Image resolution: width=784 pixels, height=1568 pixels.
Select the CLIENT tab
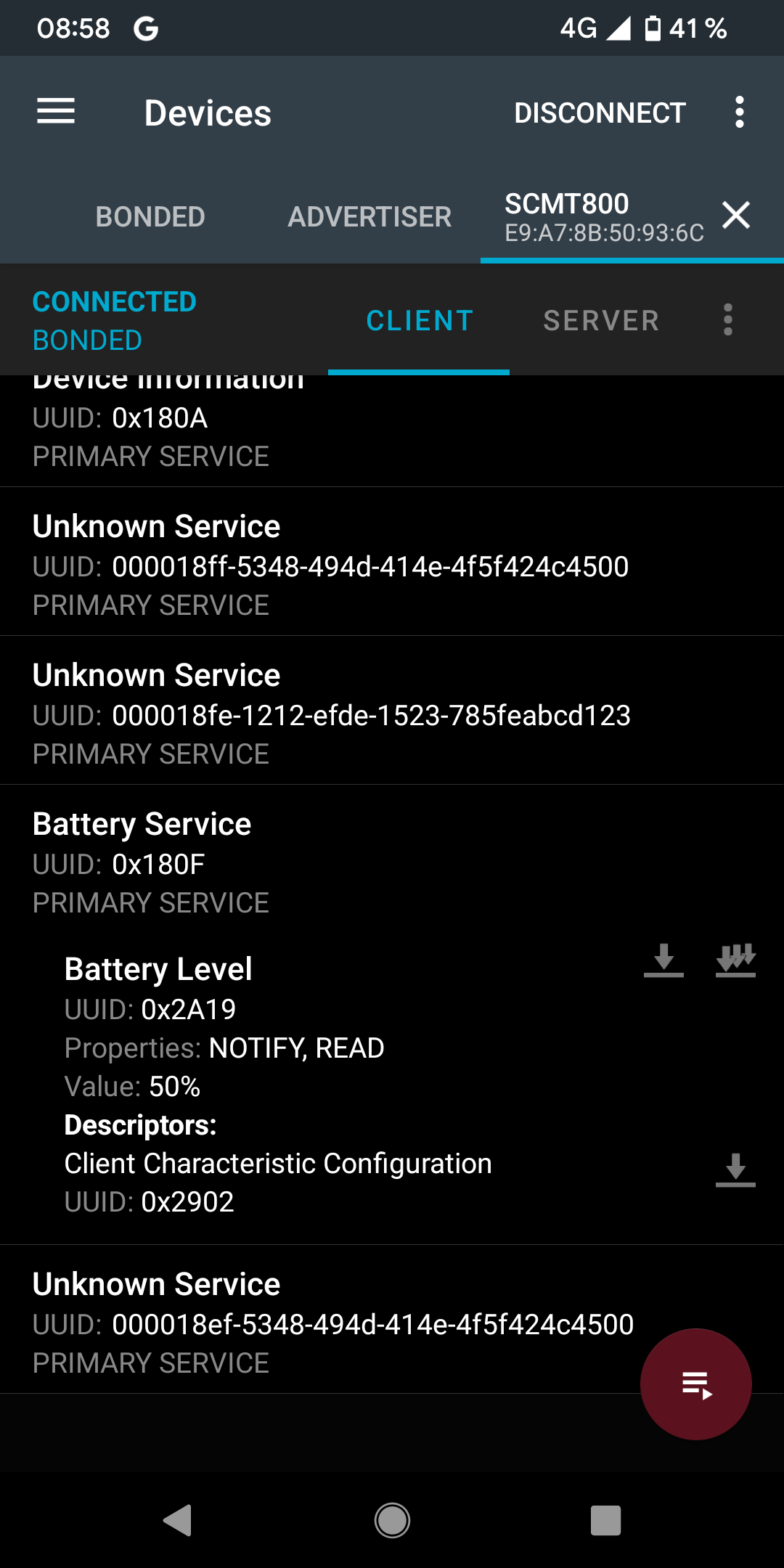420,320
